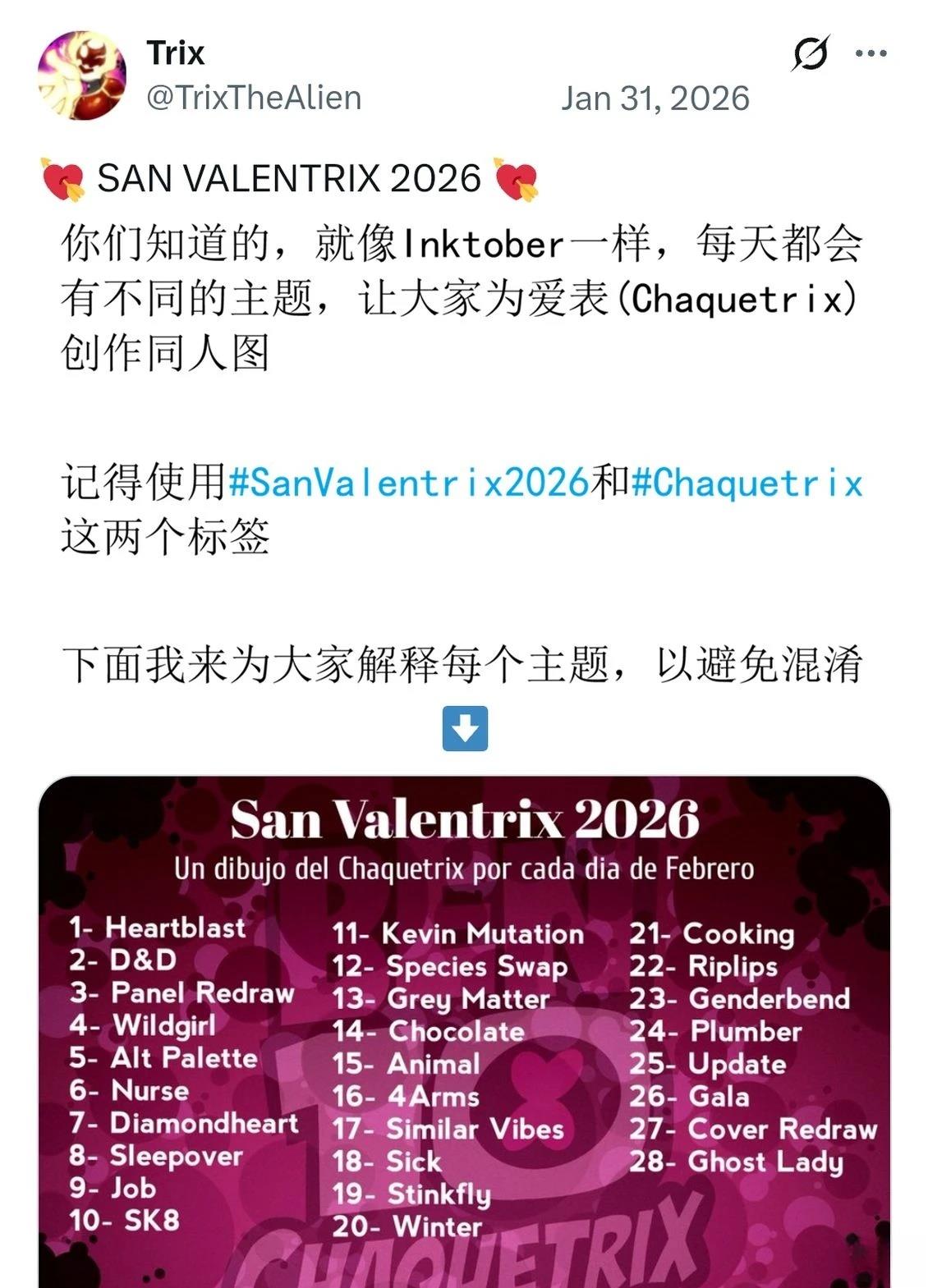Open the #Chaquetrix hashtag
This screenshot has width=928, height=1288.
747,483
